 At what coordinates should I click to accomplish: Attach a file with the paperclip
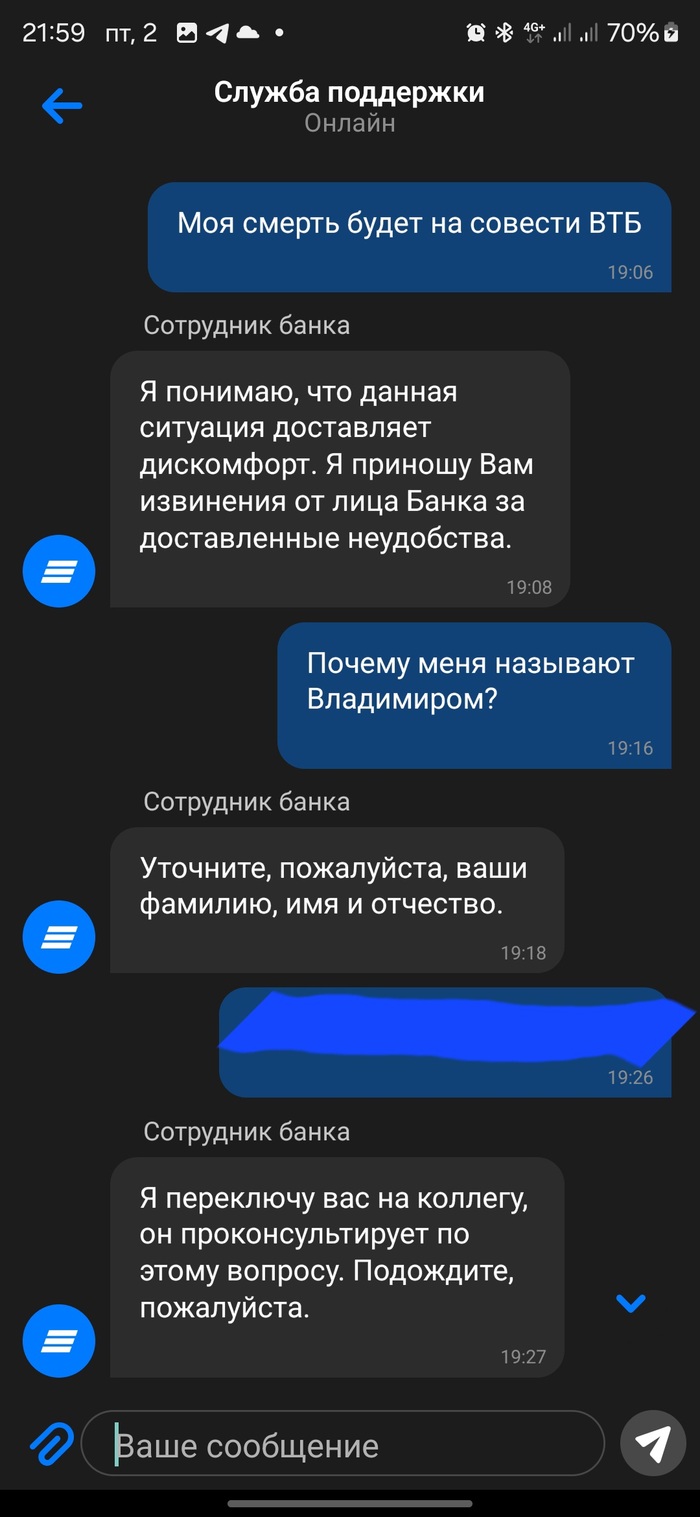[x=47, y=1443]
